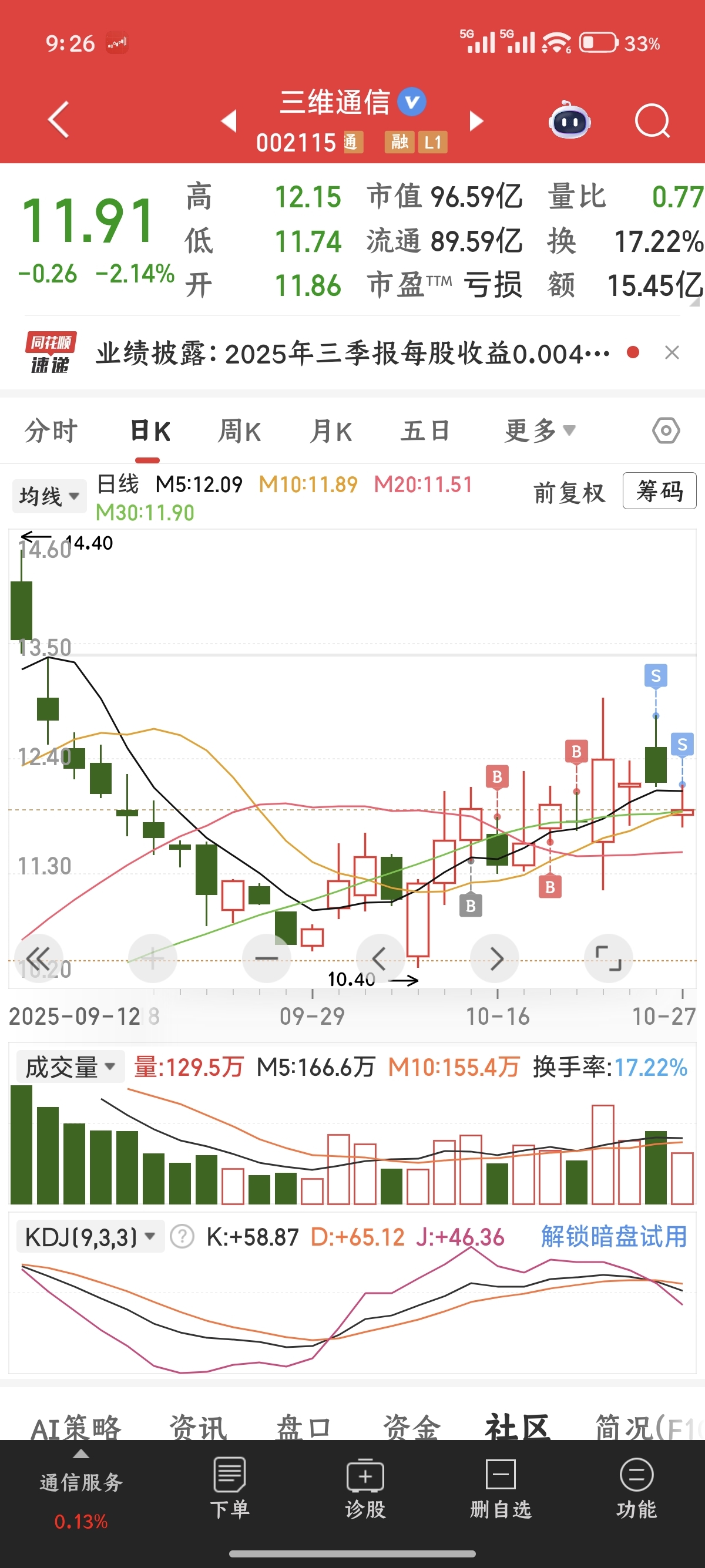Change the 前复权 adjustment setting
The height and width of the screenshot is (1568, 705).
pyautogui.click(x=569, y=493)
